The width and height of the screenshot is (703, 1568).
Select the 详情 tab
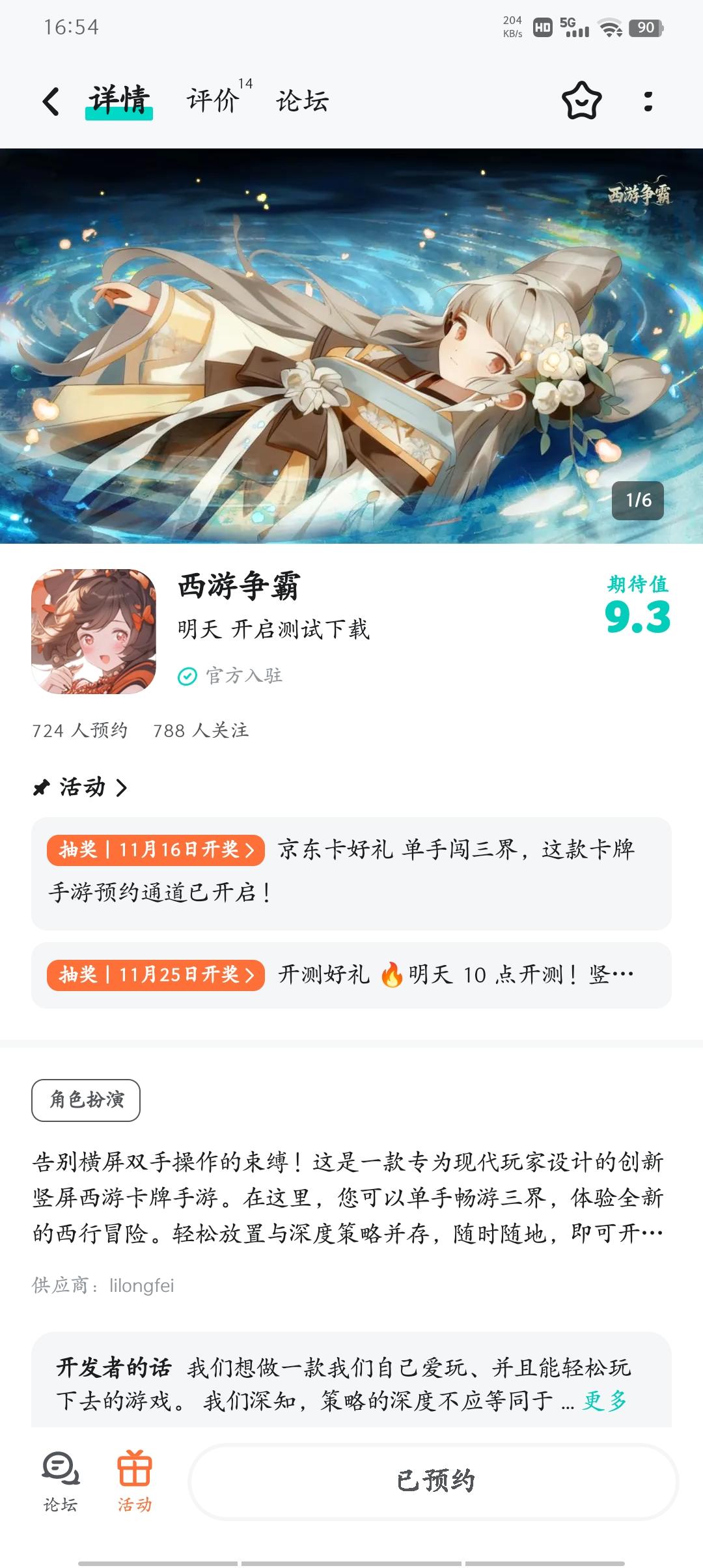119,96
